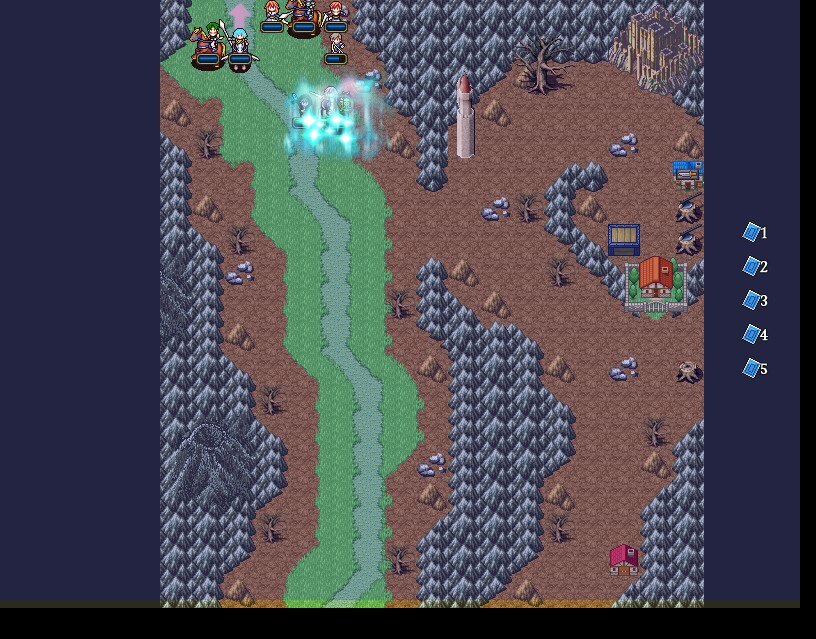The width and height of the screenshot is (816, 639).
Task: Choose the book icon numbered 4
Action: tap(752, 335)
